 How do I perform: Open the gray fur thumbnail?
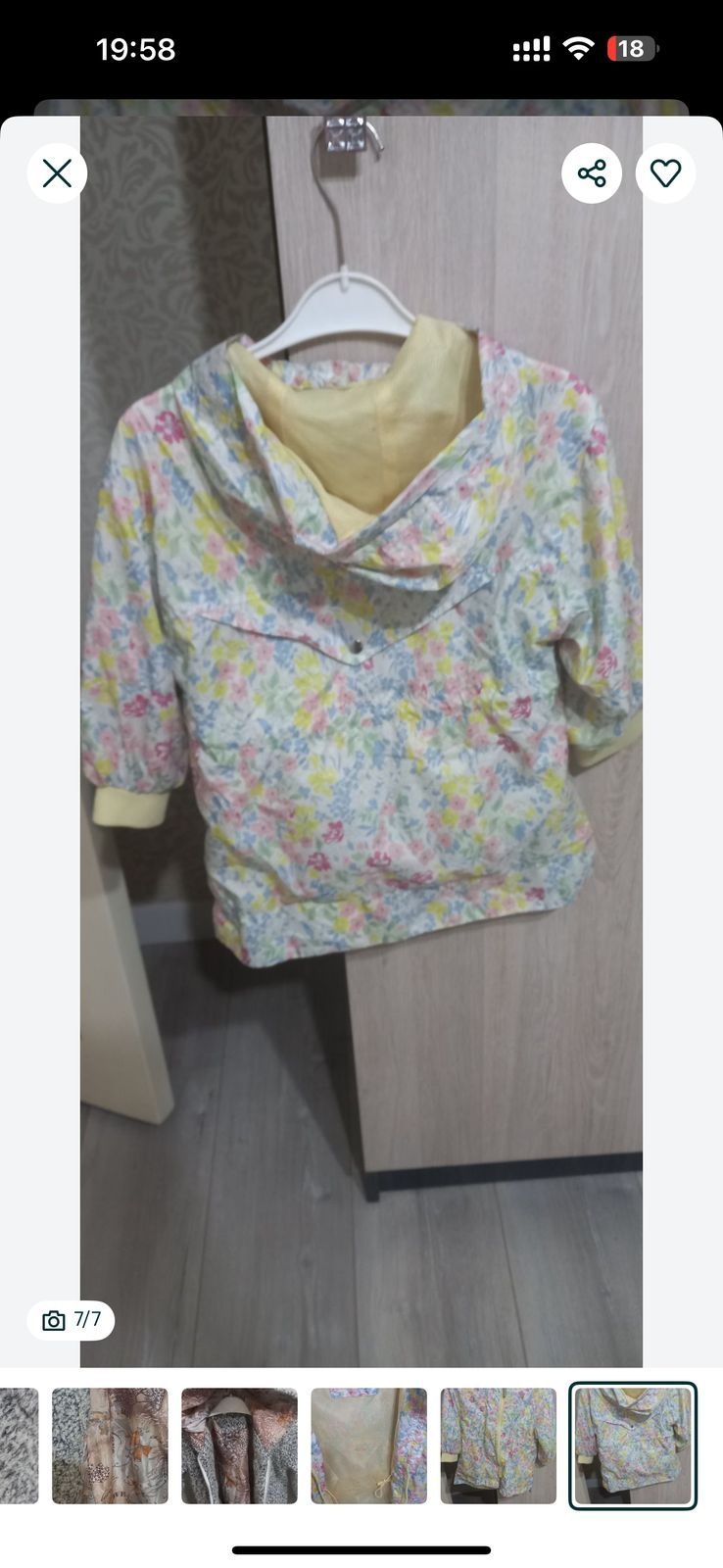(18, 1445)
